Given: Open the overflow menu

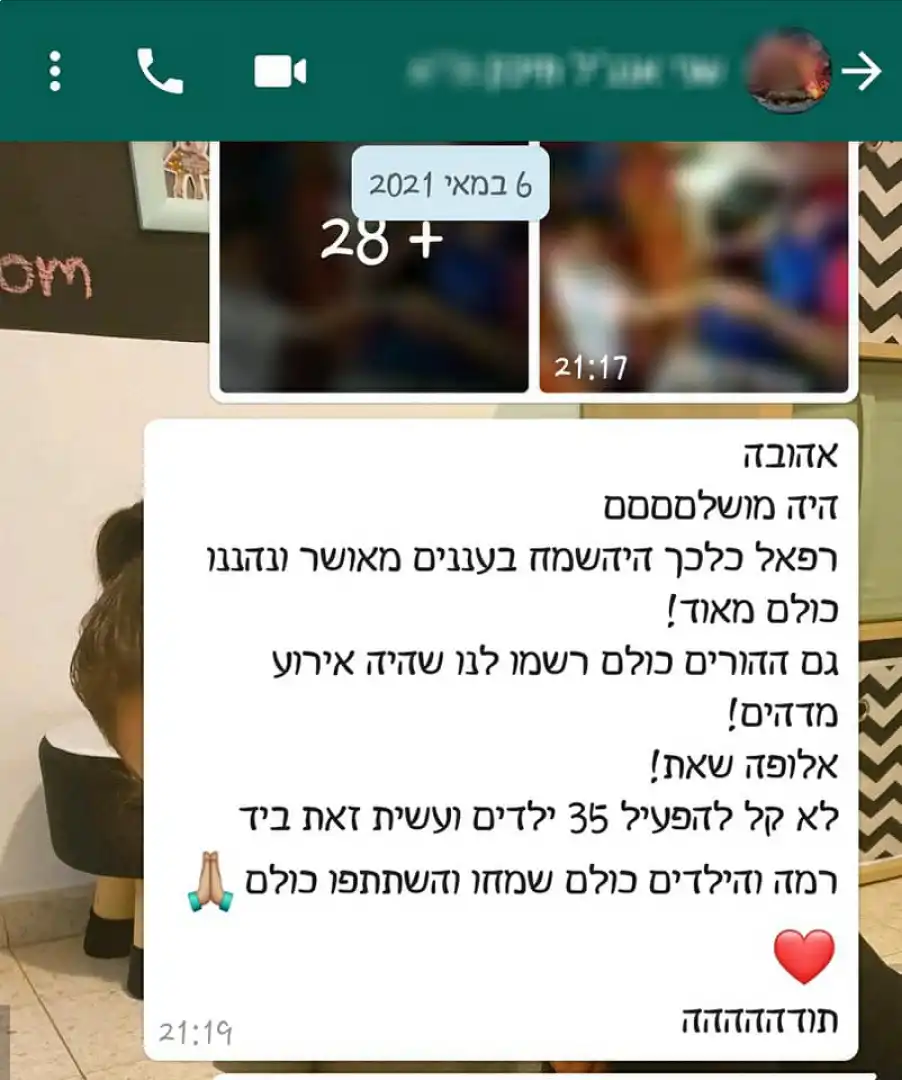Looking at the screenshot, I should click(55, 71).
